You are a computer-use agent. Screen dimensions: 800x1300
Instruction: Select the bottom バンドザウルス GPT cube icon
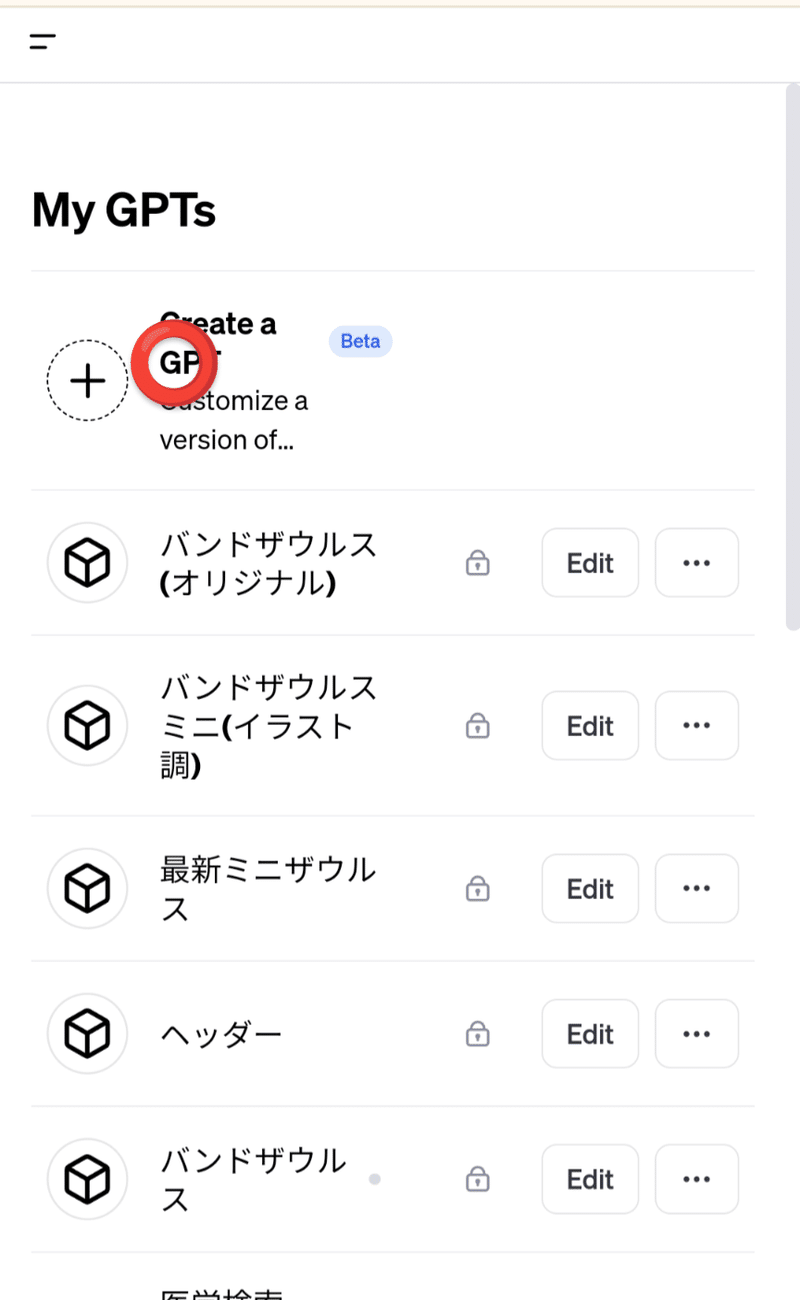[87, 1179]
